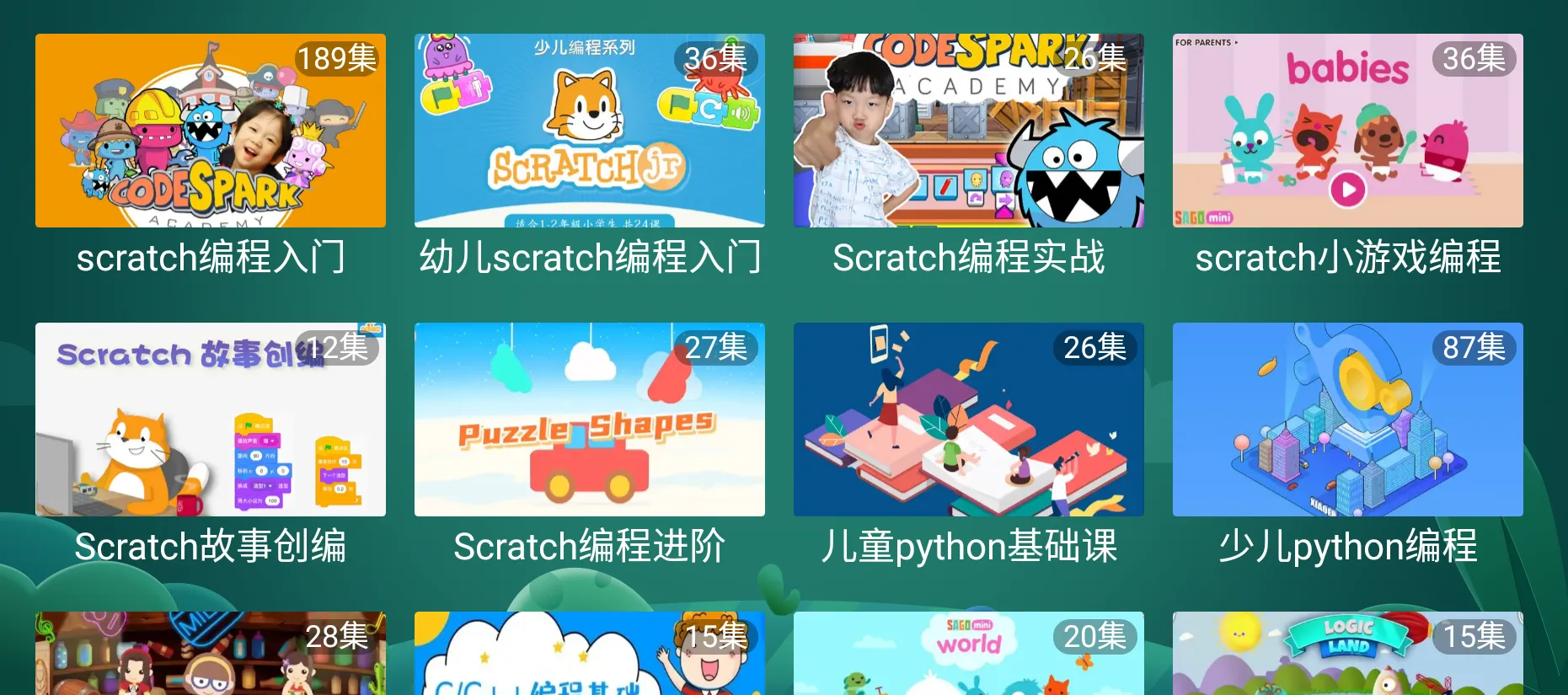Open scratch小游戏编程 course

[x=1348, y=131]
